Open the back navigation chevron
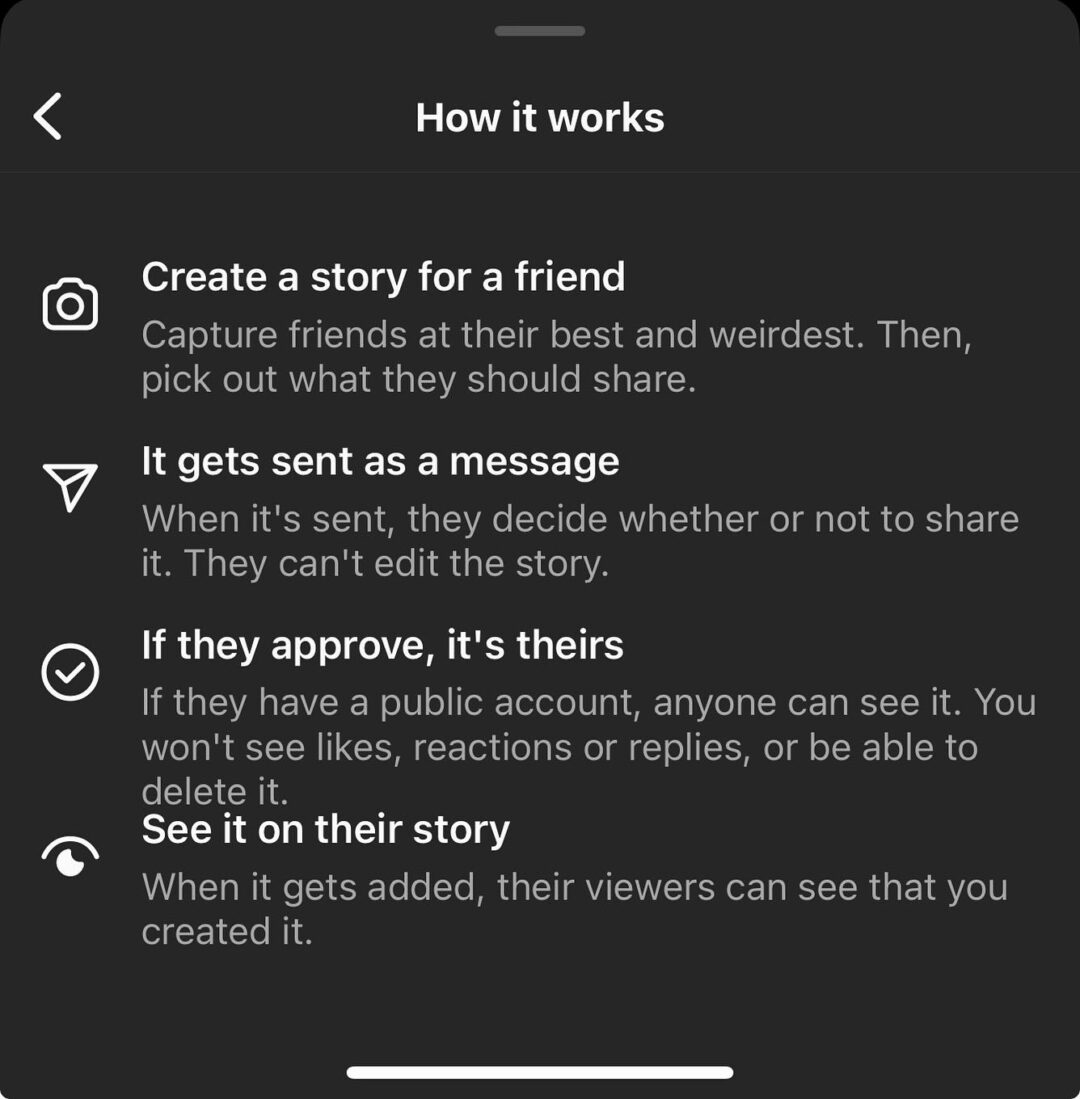The width and height of the screenshot is (1080, 1099). (47, 117)
